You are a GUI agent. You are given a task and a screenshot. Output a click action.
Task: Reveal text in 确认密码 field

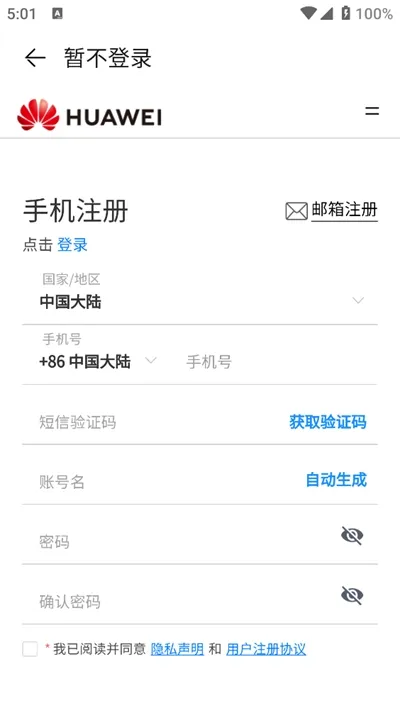point(352,595)
